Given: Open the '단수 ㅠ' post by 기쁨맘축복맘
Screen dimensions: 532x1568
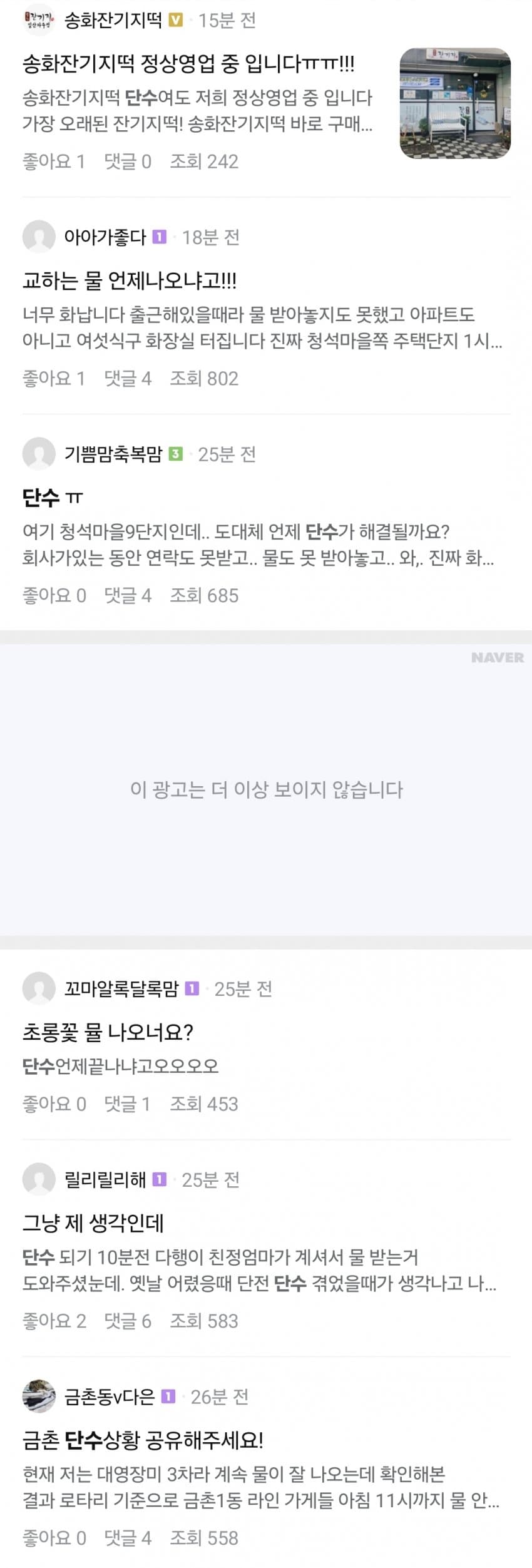Looking at the screenshot, I should point(53,498).
